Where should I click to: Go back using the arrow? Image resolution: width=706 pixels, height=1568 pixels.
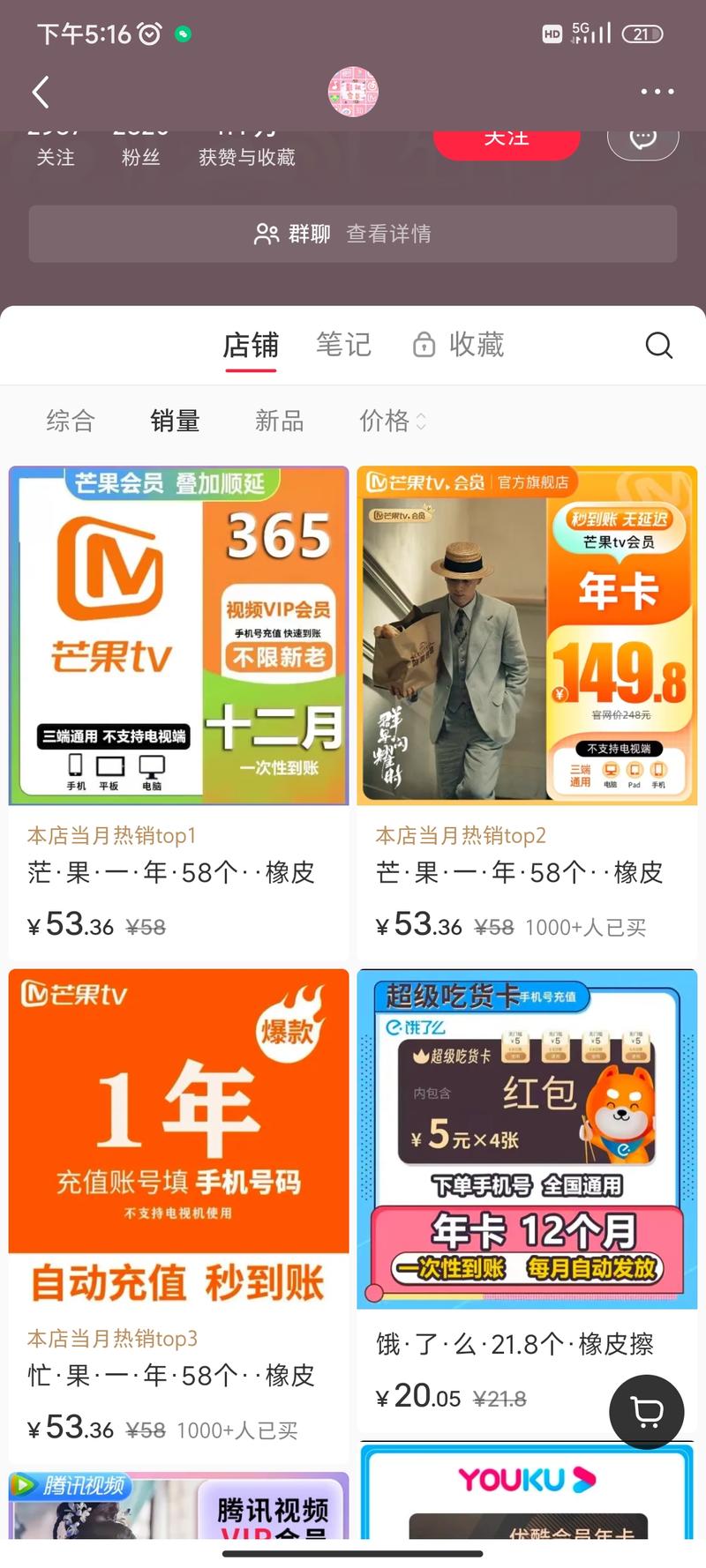click(41, 92)
